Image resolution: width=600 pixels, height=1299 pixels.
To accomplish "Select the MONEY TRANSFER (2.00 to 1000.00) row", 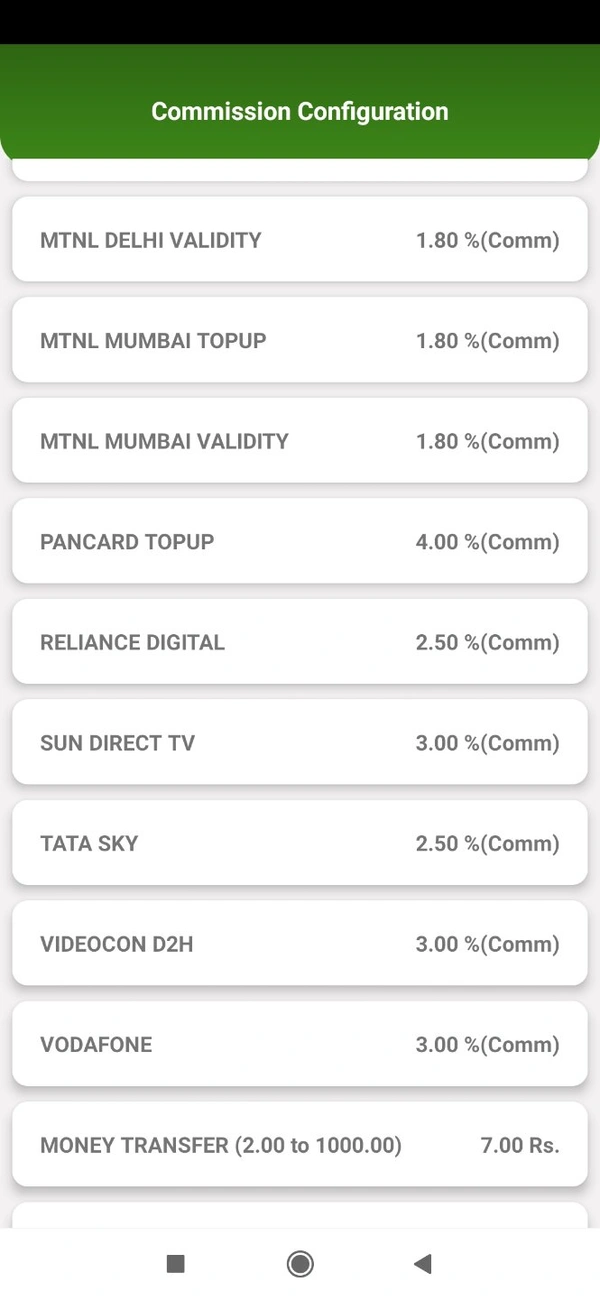I will click(x=299, y=1144).
